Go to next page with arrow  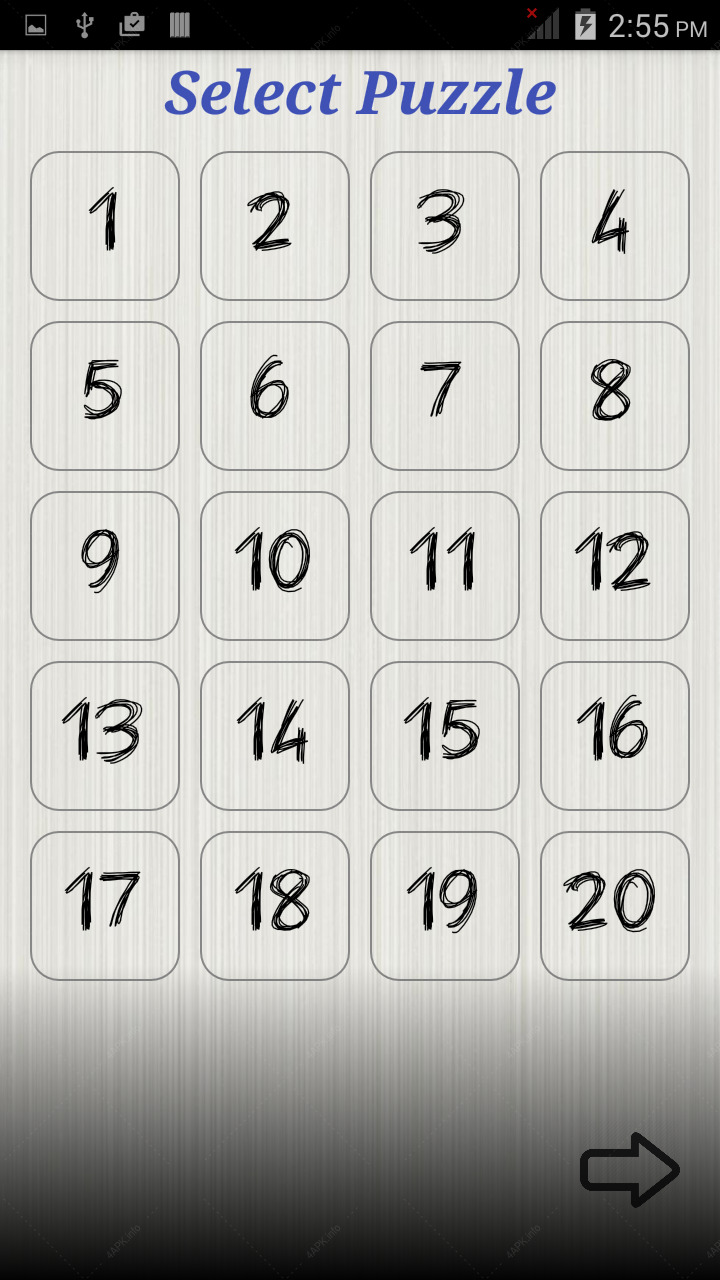click(630, 1169)
